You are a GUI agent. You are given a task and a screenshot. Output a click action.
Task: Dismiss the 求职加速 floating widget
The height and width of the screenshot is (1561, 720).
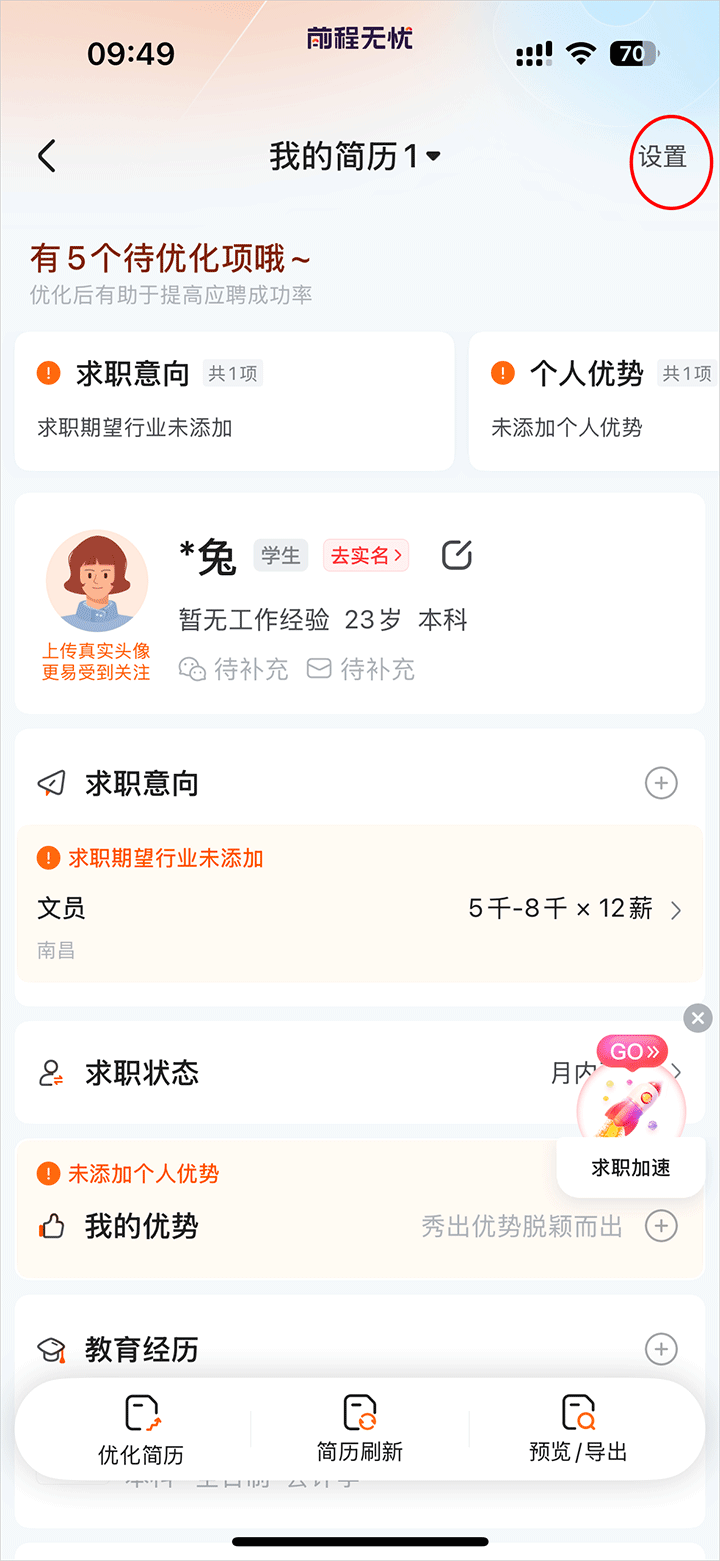698,1019
